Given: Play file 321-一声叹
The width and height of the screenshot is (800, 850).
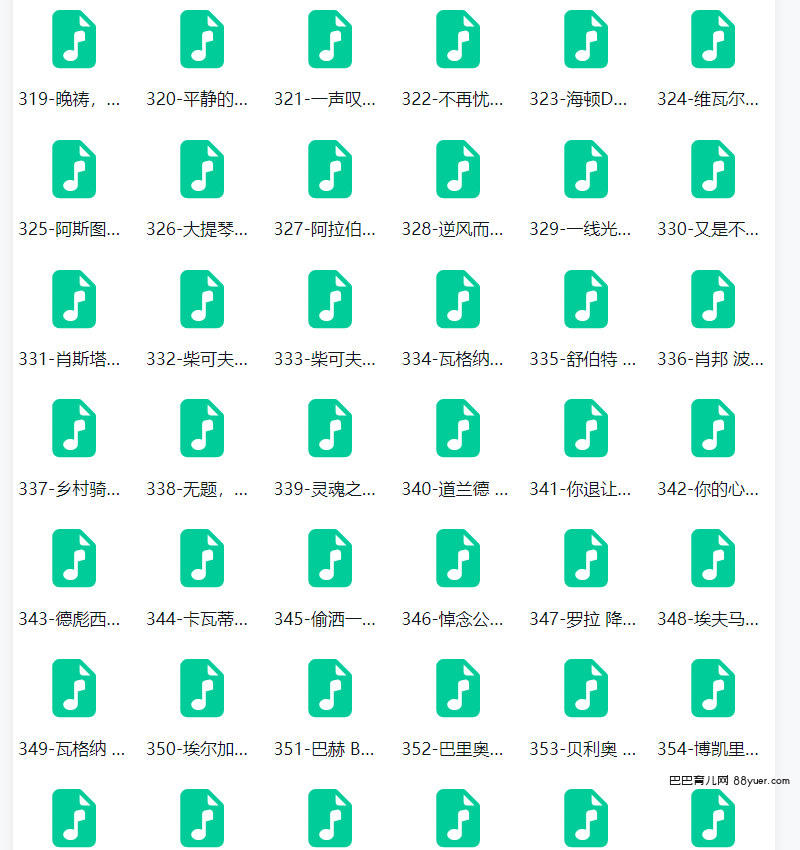Looking at the screenshot, I should [330, 40].
